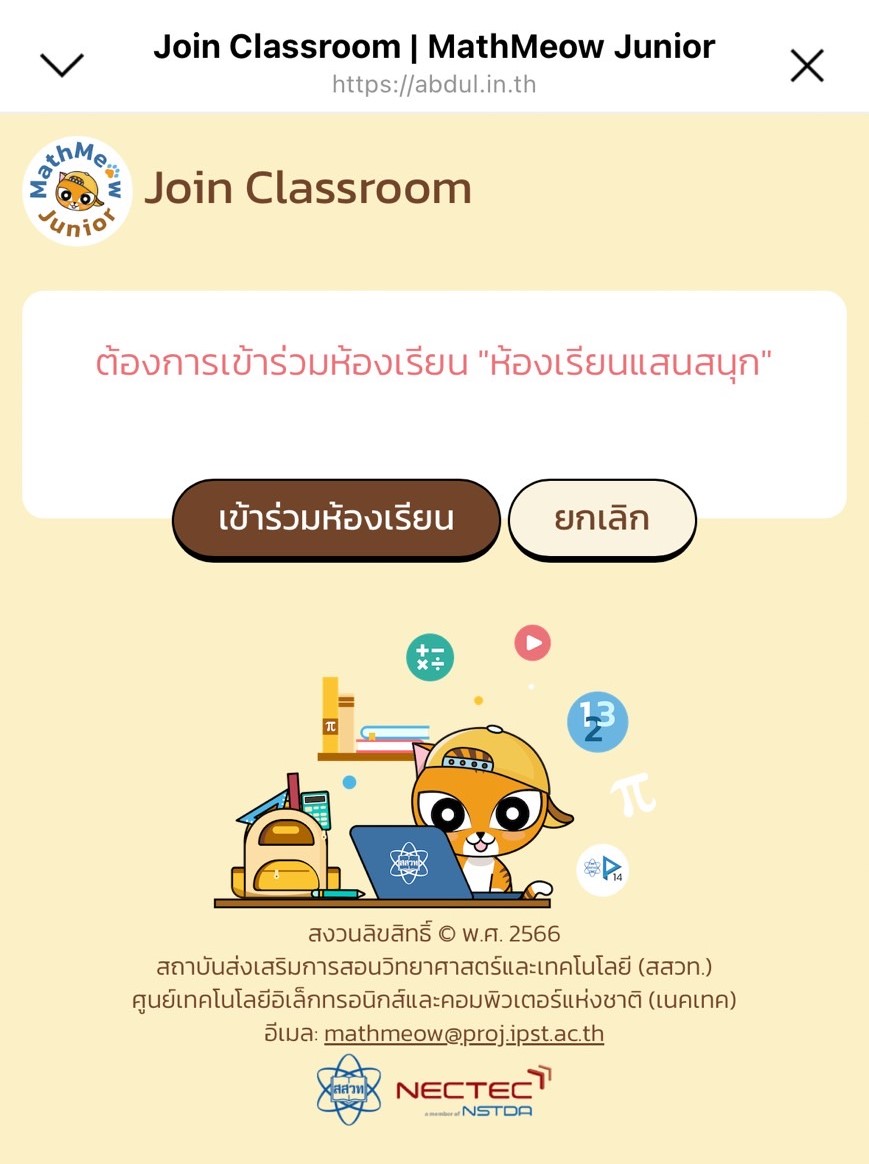Screen dimensions: 869x1164
Task: Join the classroom with เข้าร่วมห้องเรียน button
Action: coord(336,519)
